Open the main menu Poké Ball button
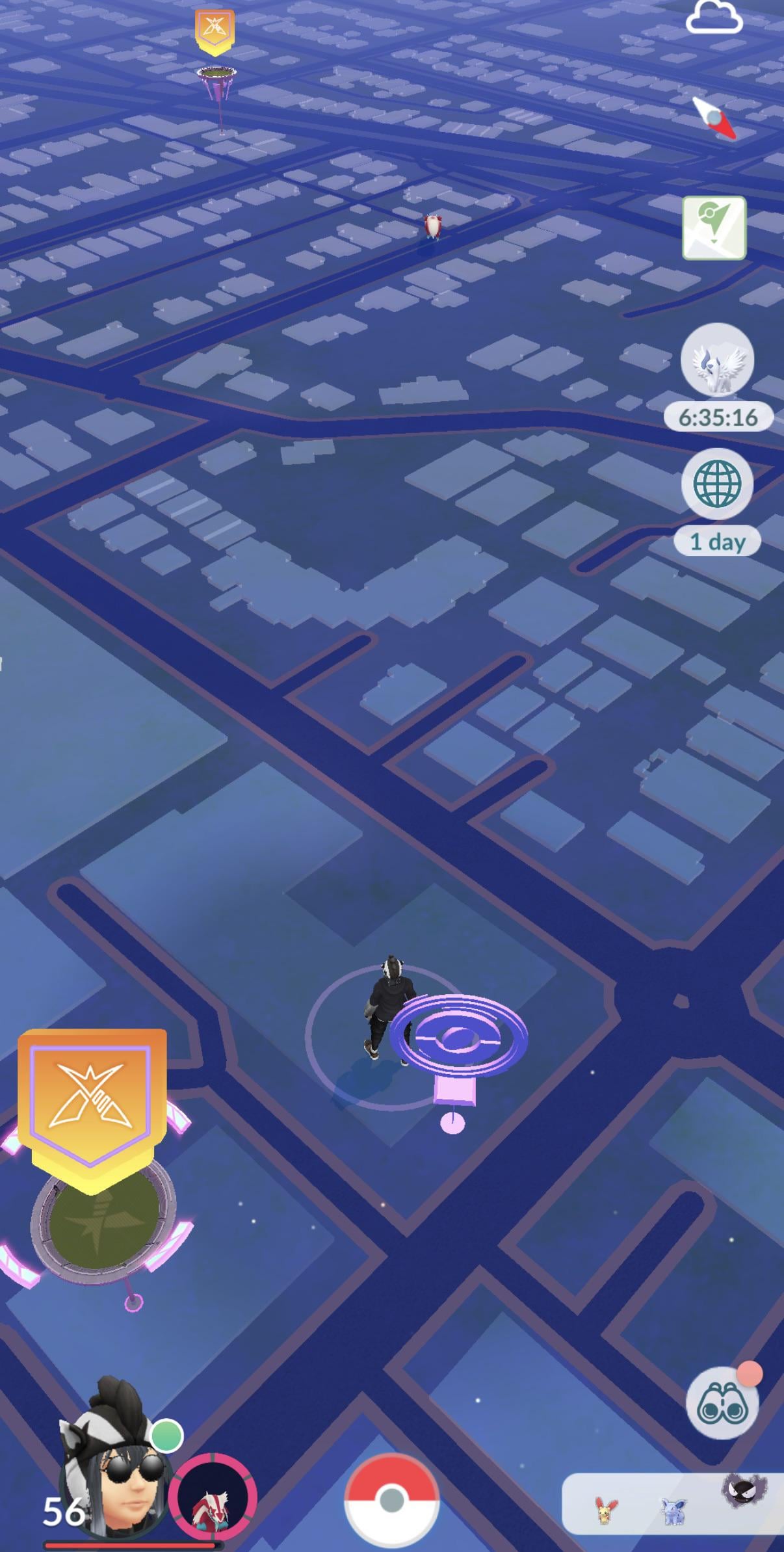This screenshot has width=784, height=1552. click(391, 1500)
